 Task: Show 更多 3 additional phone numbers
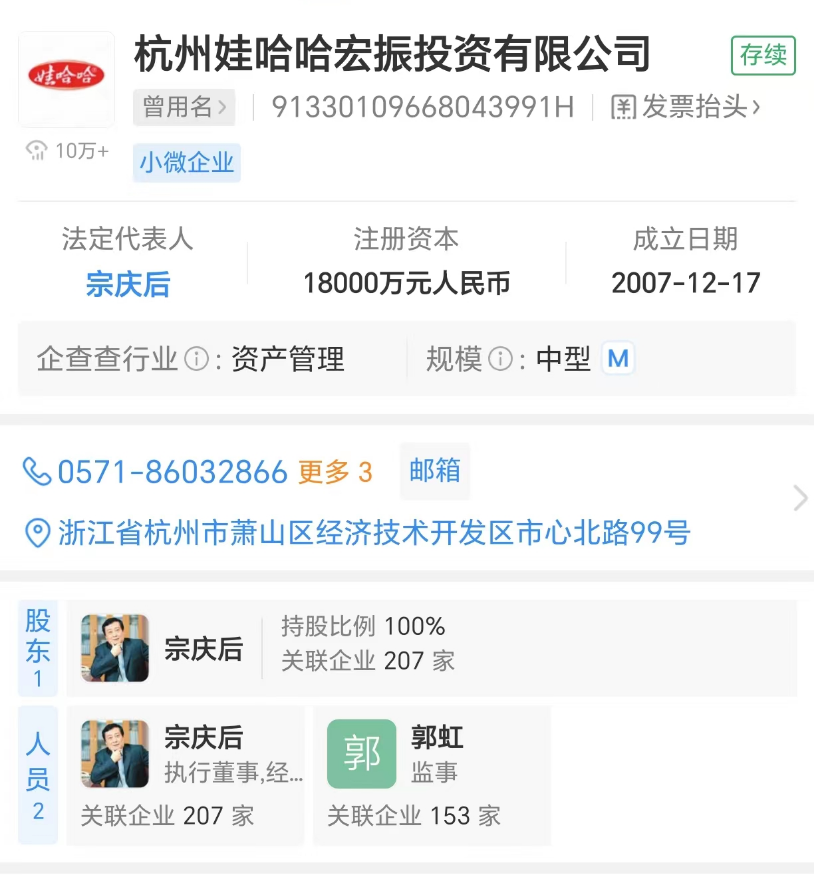(335, 472)
